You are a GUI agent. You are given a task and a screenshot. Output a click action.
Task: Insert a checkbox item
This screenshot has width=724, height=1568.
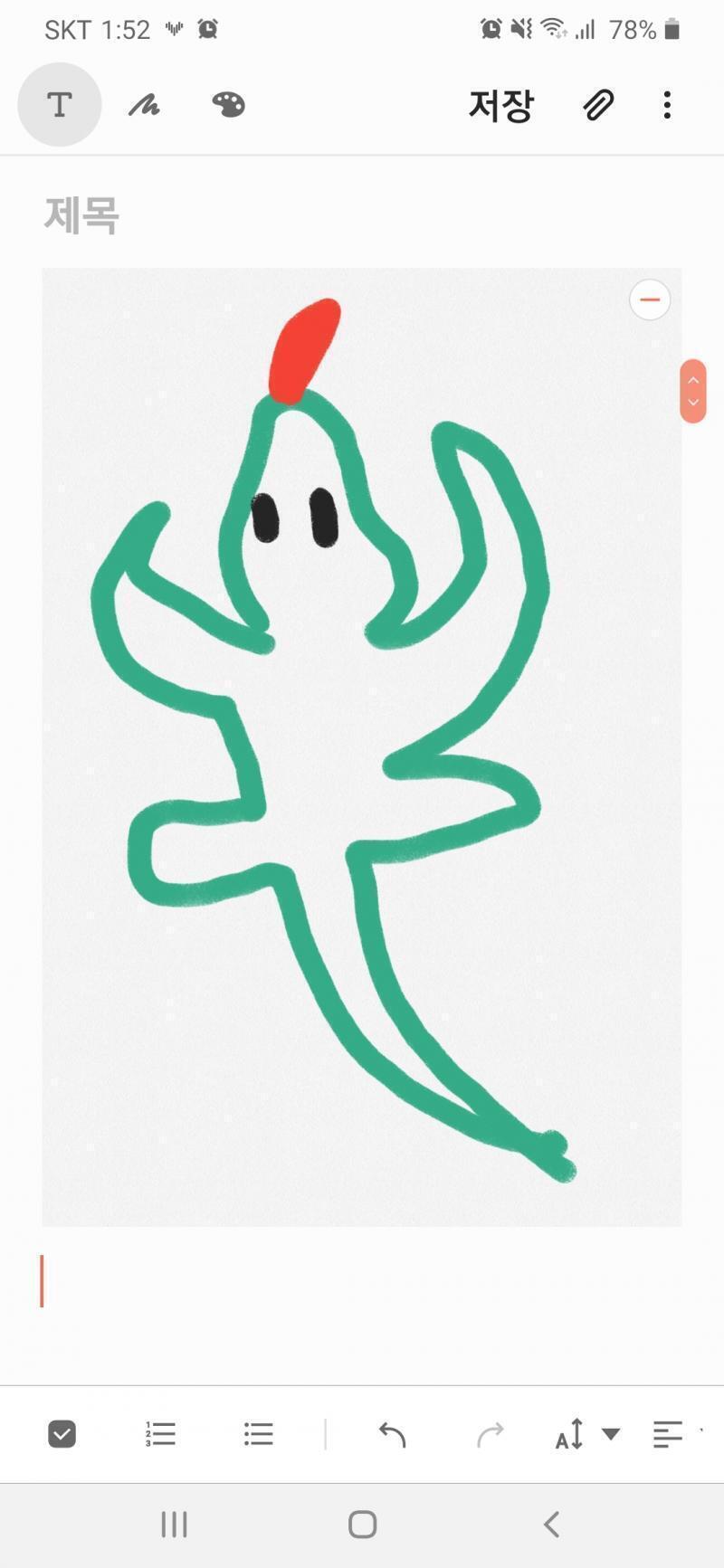(x=62, y=1434)
